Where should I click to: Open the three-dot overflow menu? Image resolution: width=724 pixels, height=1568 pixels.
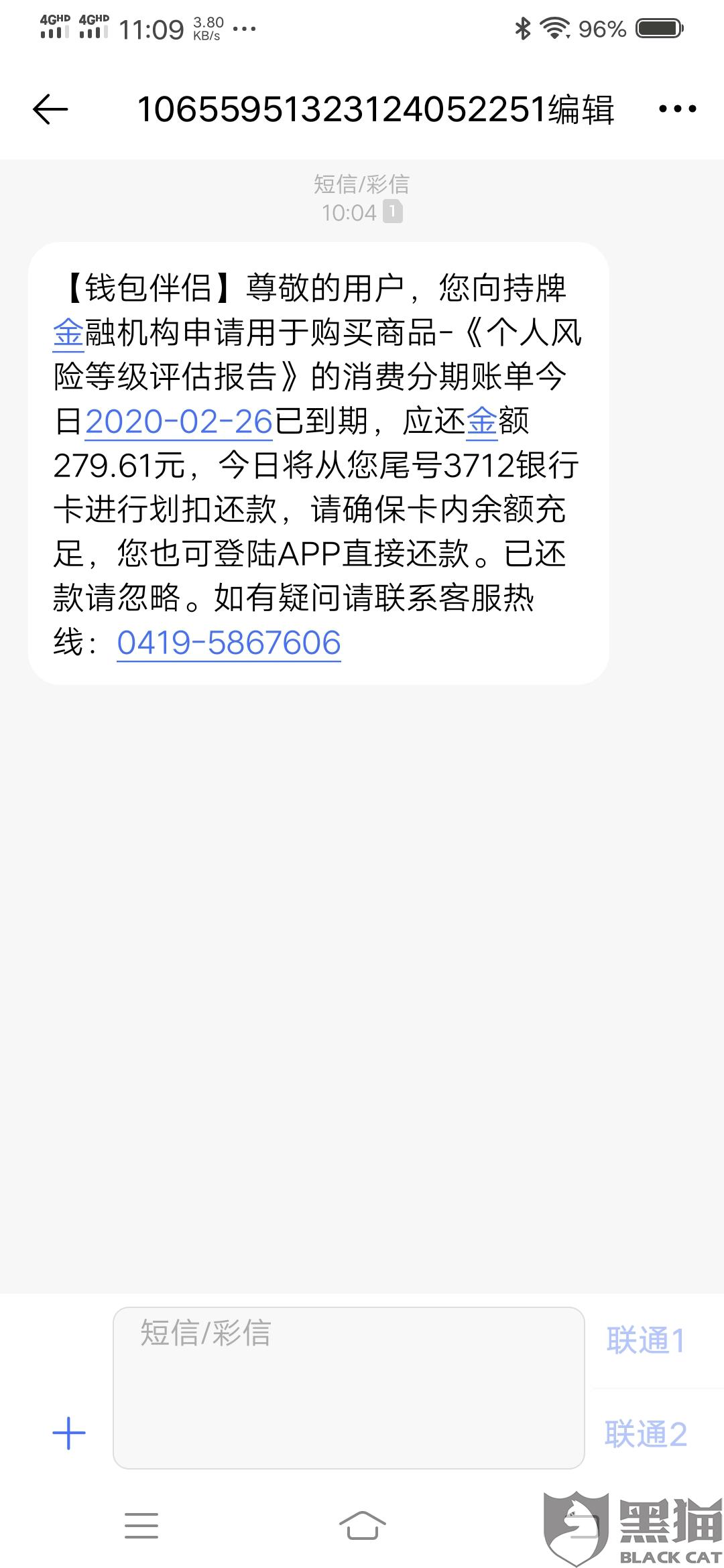click(677, 109)
